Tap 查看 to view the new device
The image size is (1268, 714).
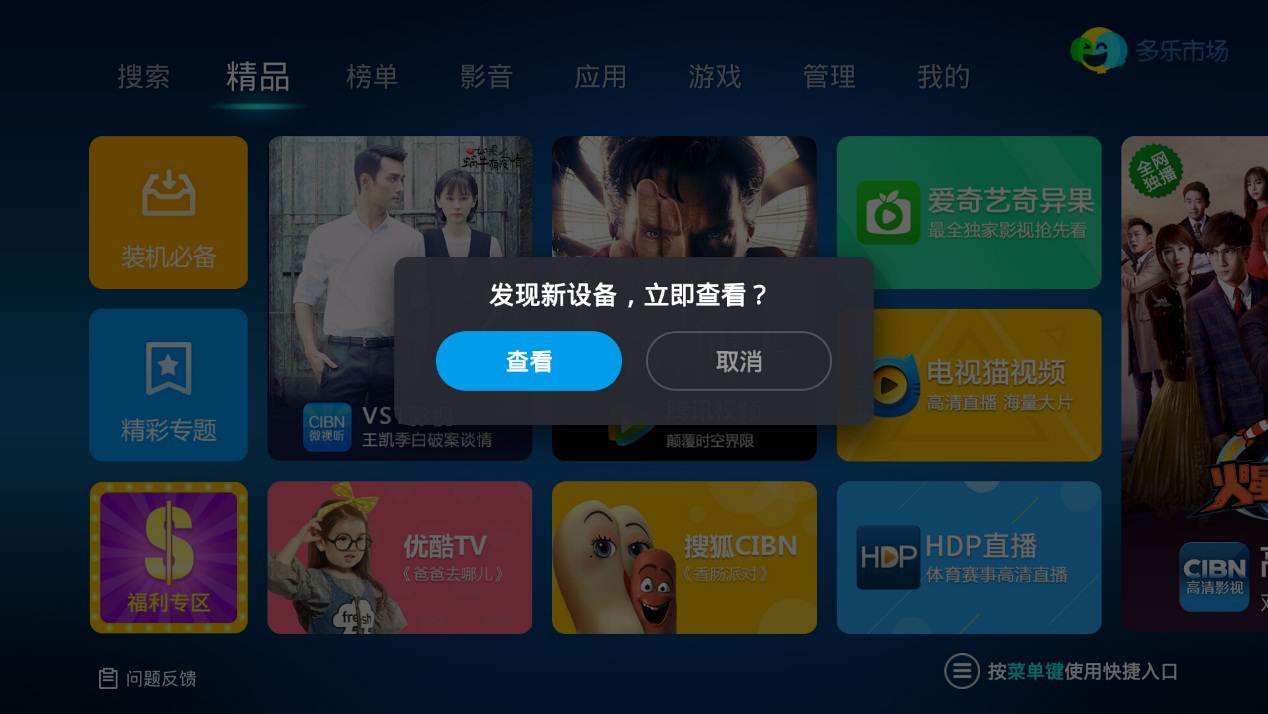tap(528, 361)
